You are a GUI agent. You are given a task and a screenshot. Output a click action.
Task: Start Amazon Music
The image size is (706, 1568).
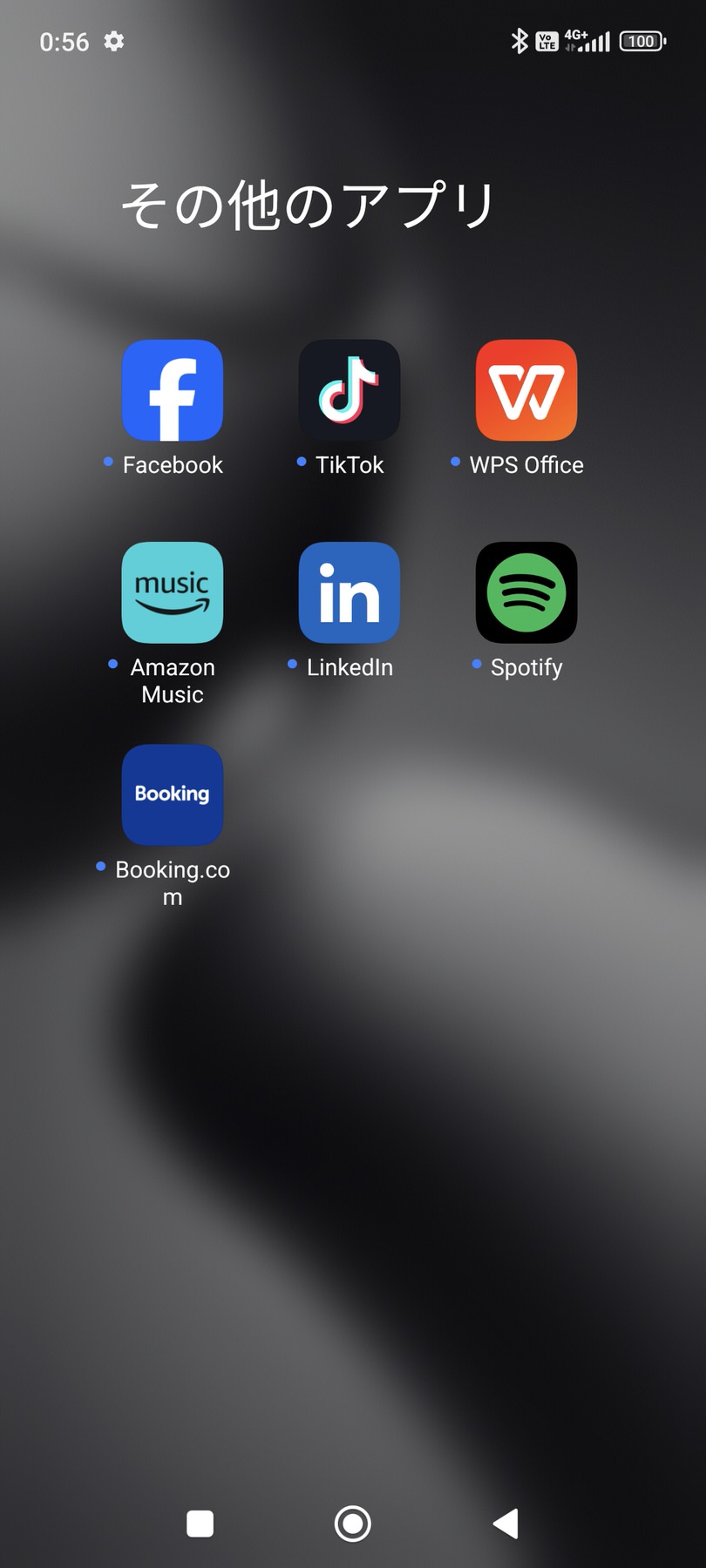point(173,592)
